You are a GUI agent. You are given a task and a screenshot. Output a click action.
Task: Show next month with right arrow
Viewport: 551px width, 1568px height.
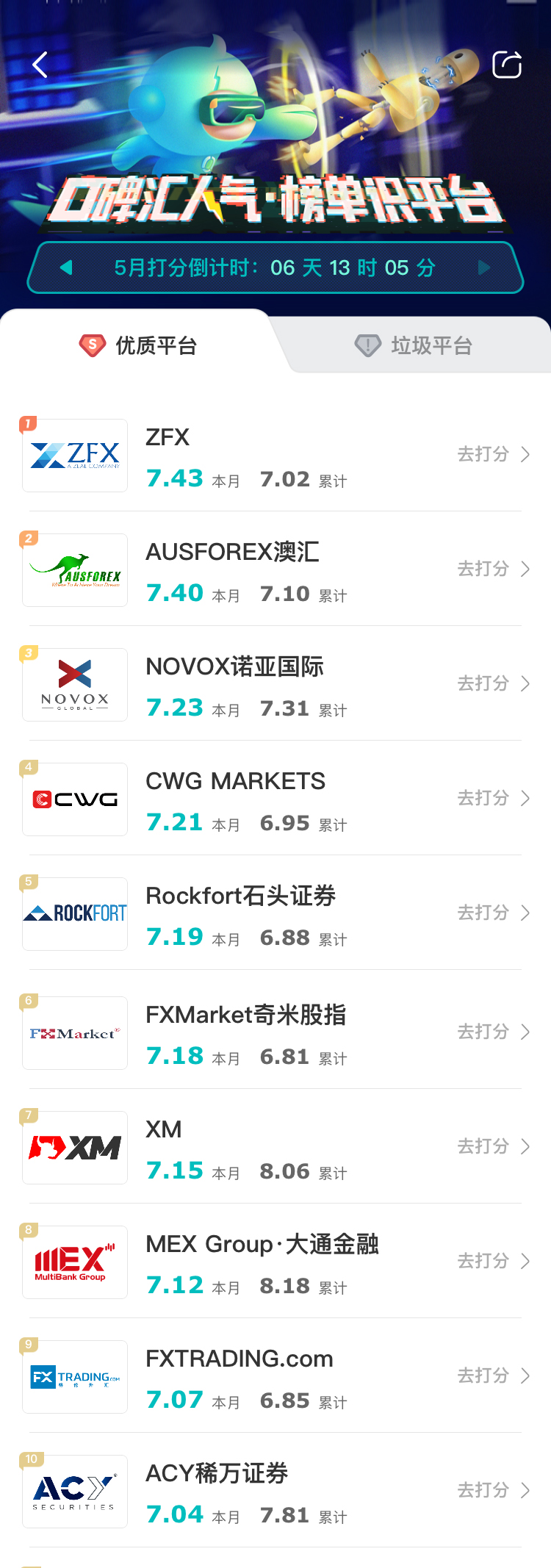(484, 267)
